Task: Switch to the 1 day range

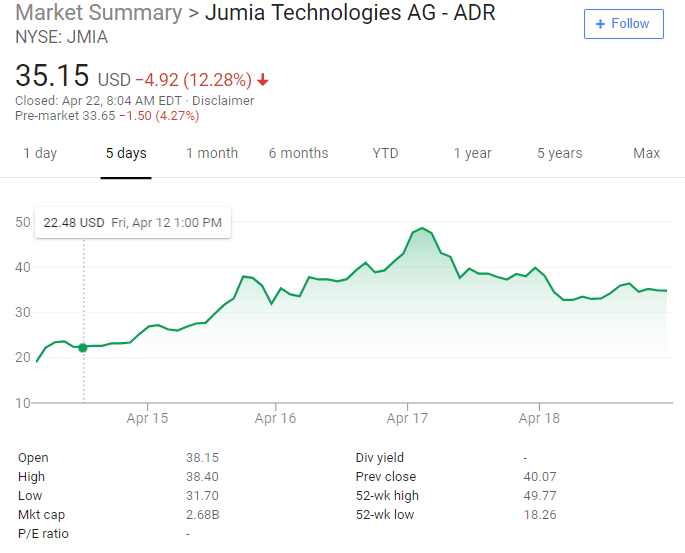Action: point(40,153)
